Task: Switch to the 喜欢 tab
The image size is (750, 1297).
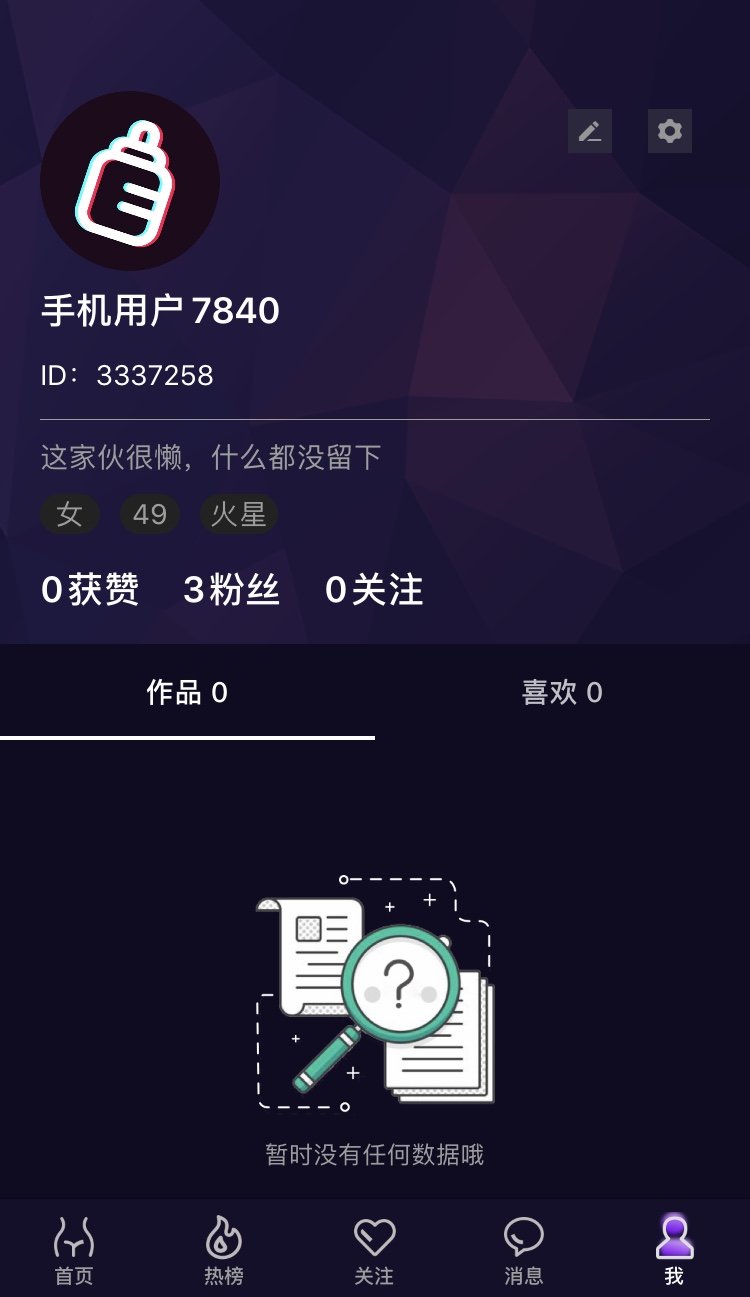Action: click(560, 693)
